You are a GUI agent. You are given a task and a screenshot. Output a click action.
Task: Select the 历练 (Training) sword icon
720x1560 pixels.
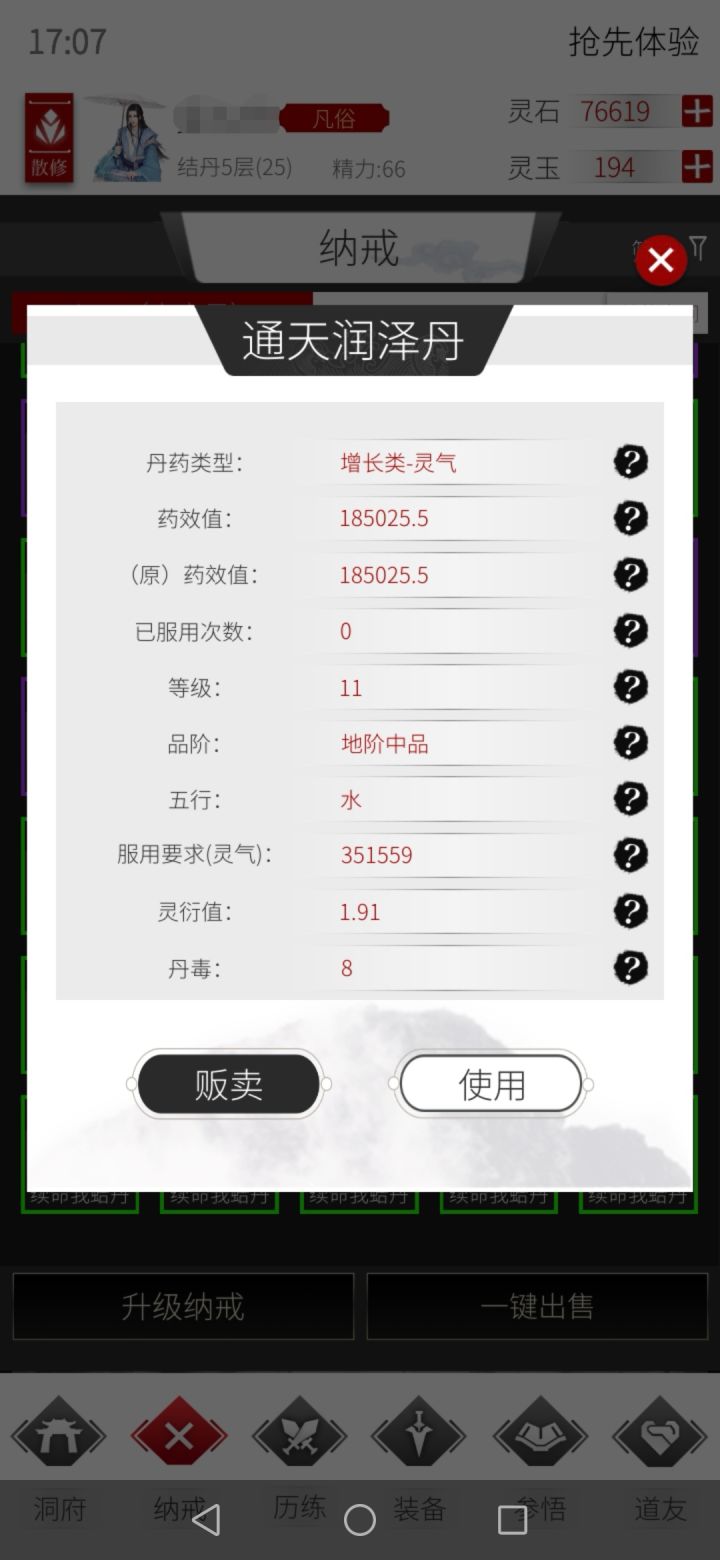coord(298,1434)
